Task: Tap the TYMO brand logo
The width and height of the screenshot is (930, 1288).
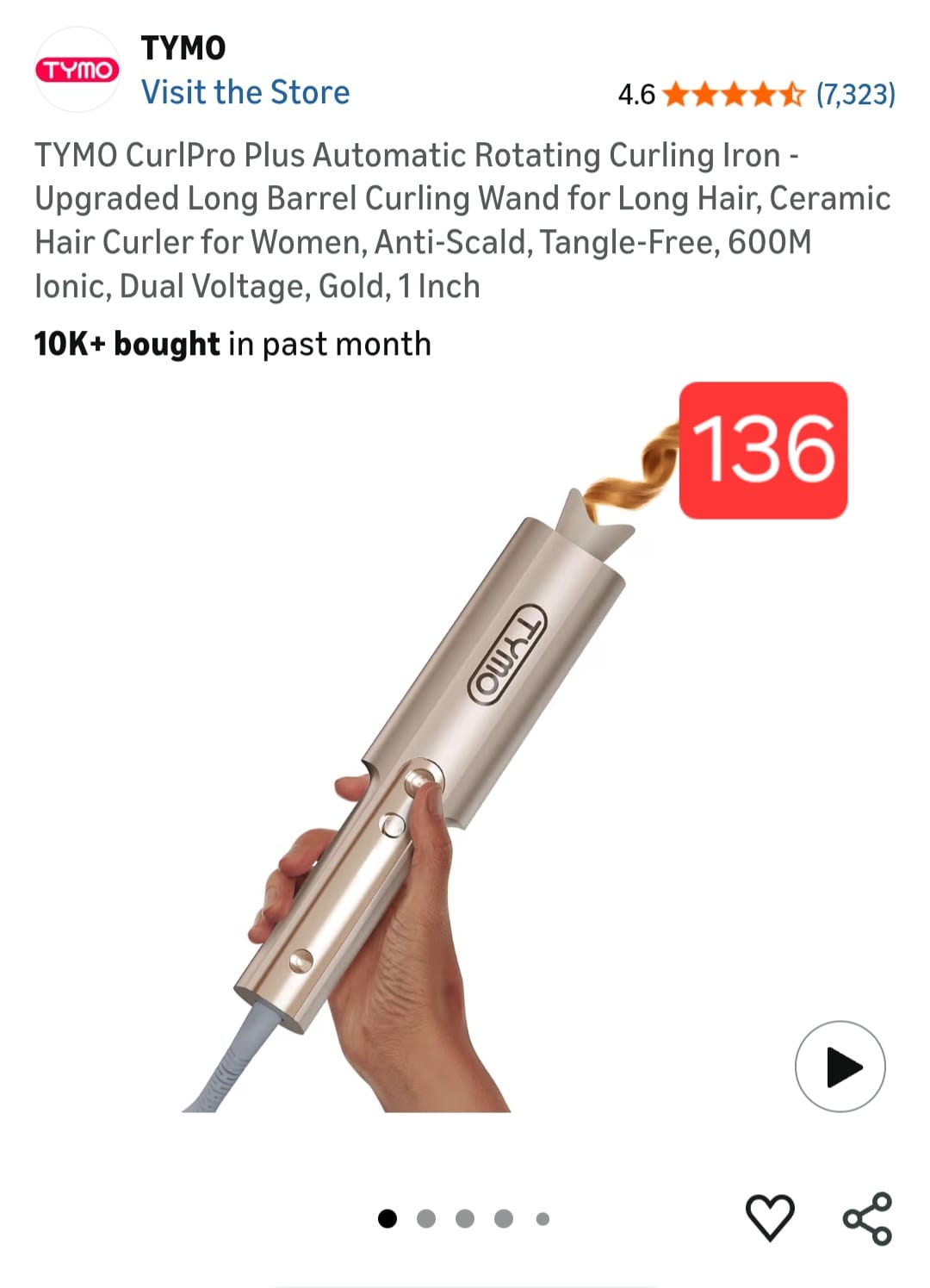Action: click(77, 70)
